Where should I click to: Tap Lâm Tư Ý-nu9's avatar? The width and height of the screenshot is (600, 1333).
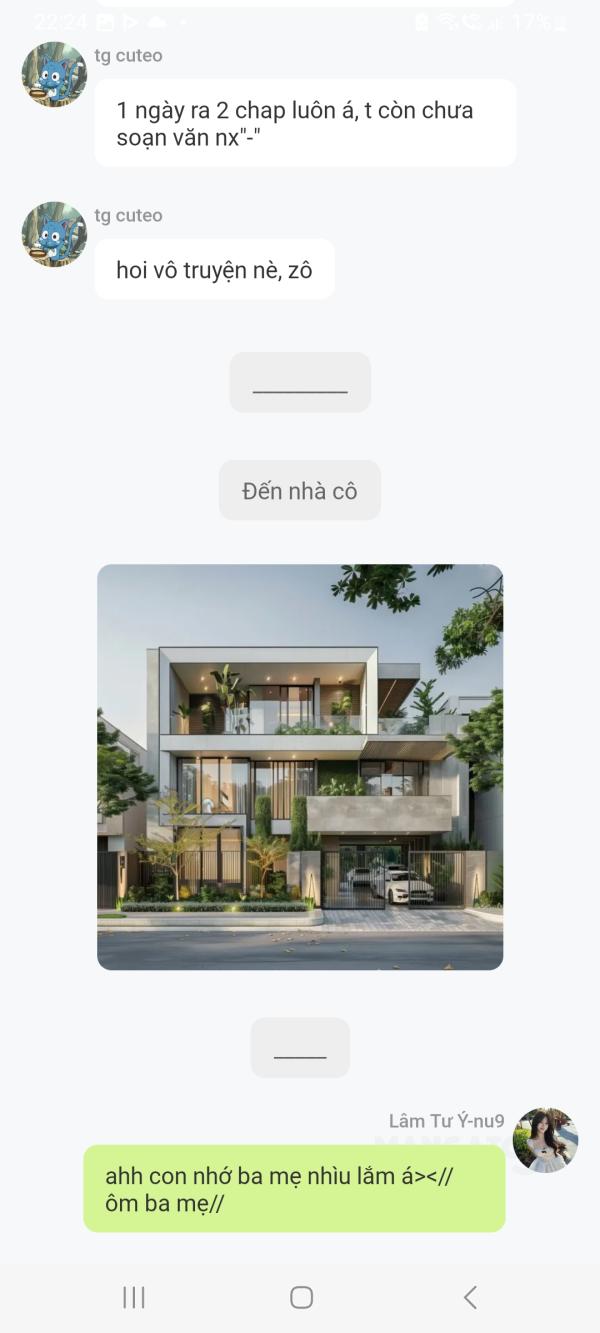(x=545, y=1140)
